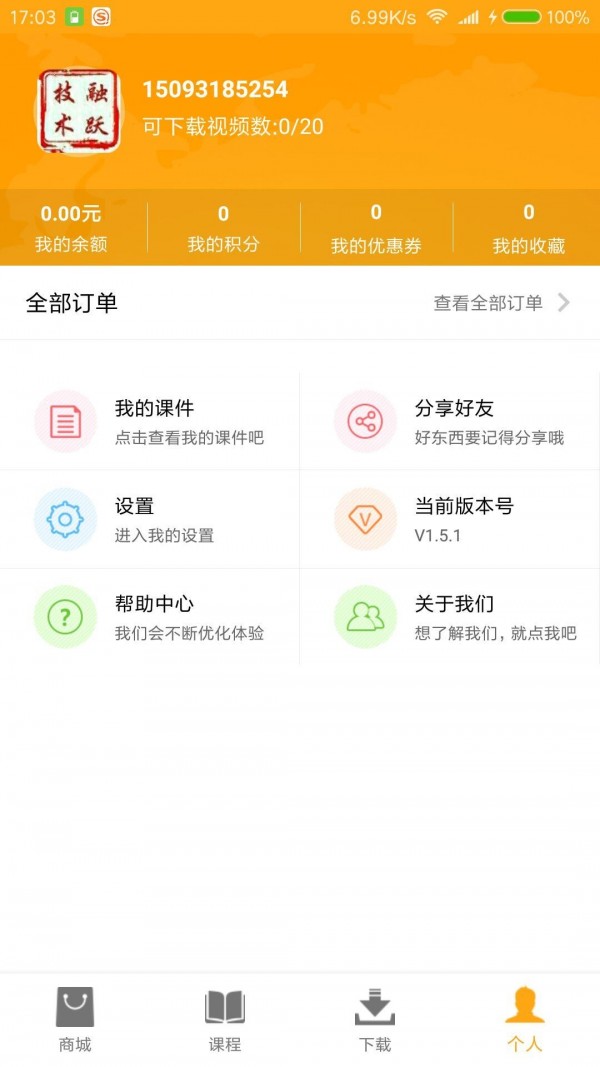View 我的余额 balance
This screenshot has height=1067, width=600.
click(71, 228)
